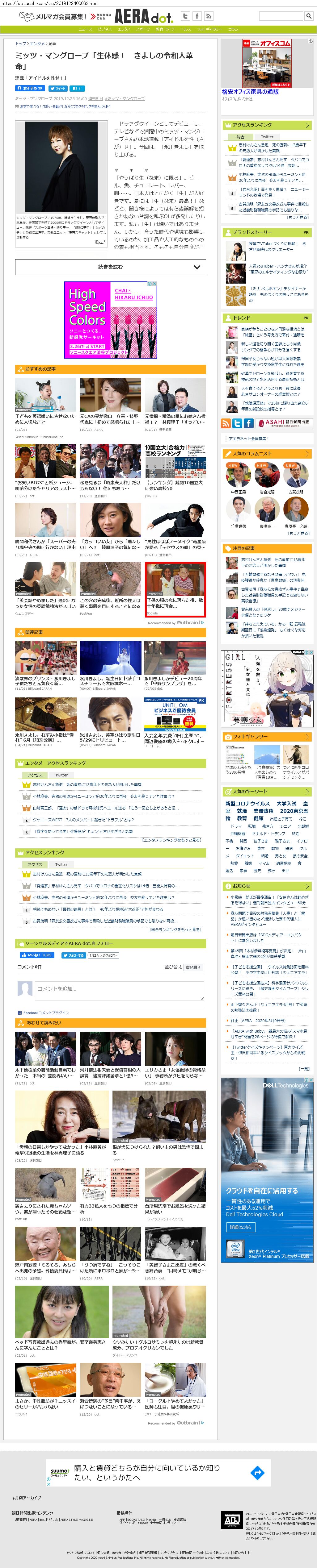Follow AERA dot. on Twitter with フォローする

click(x=74, y=956)
